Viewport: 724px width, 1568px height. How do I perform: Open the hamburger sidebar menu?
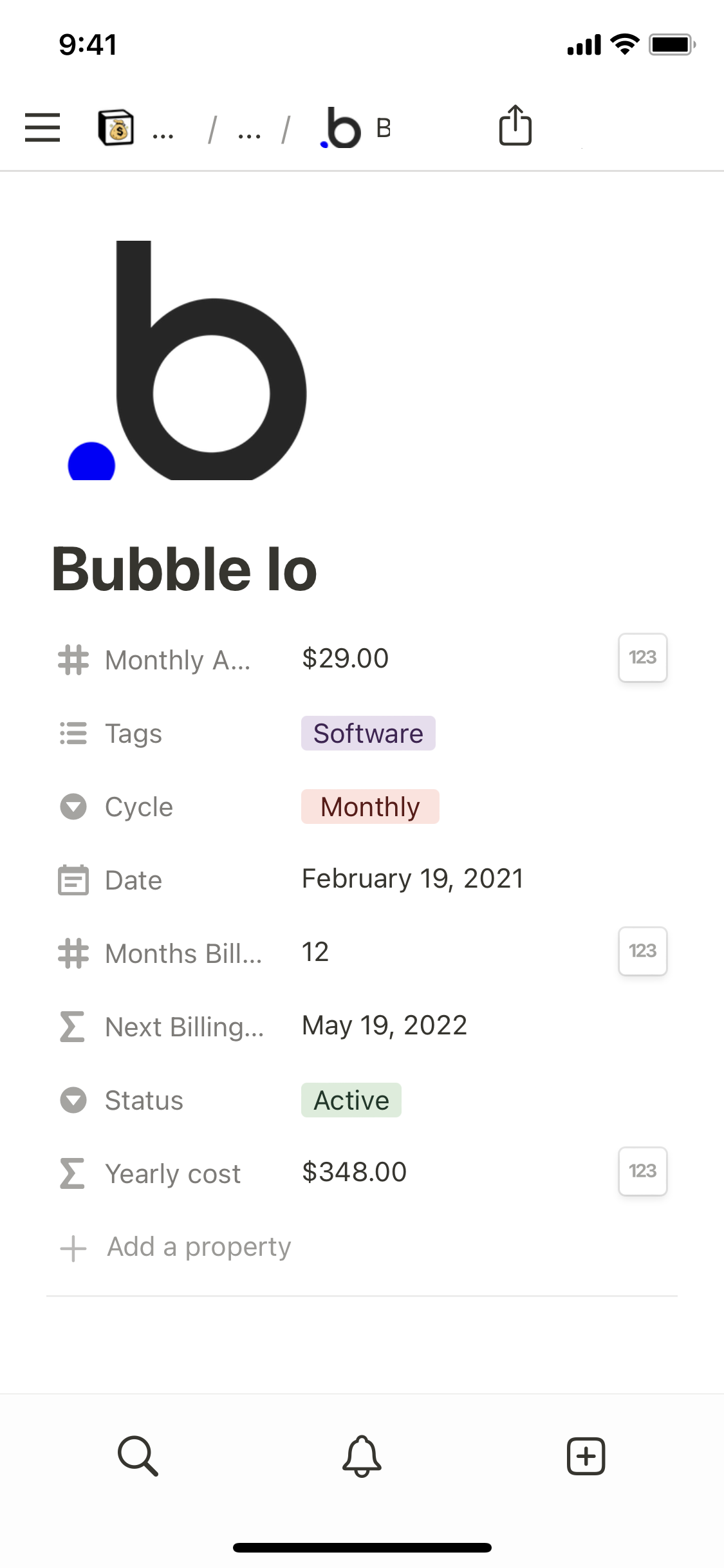click(42, 127)
